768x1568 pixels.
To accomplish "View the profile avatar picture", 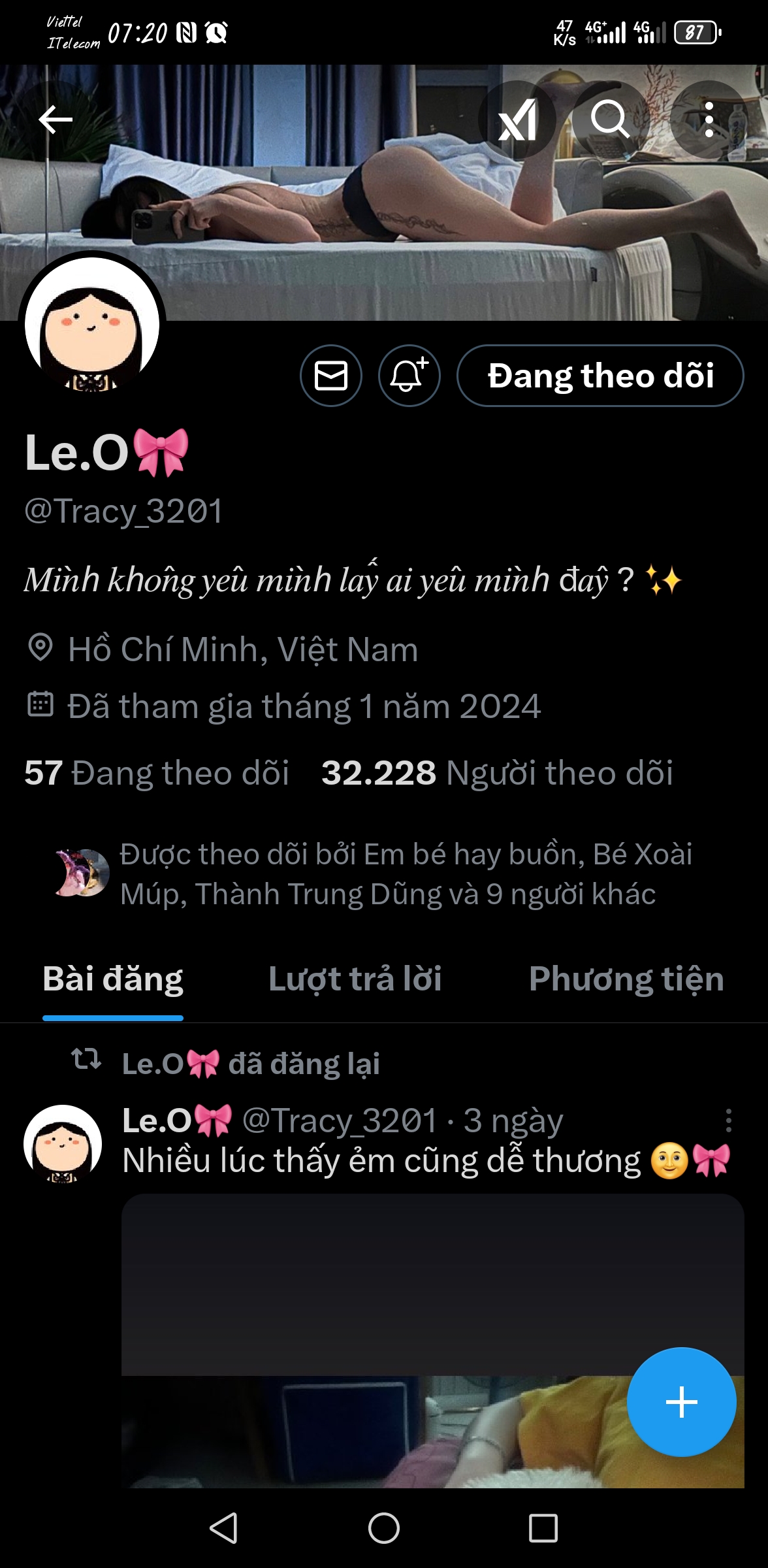I will (92, 323).
